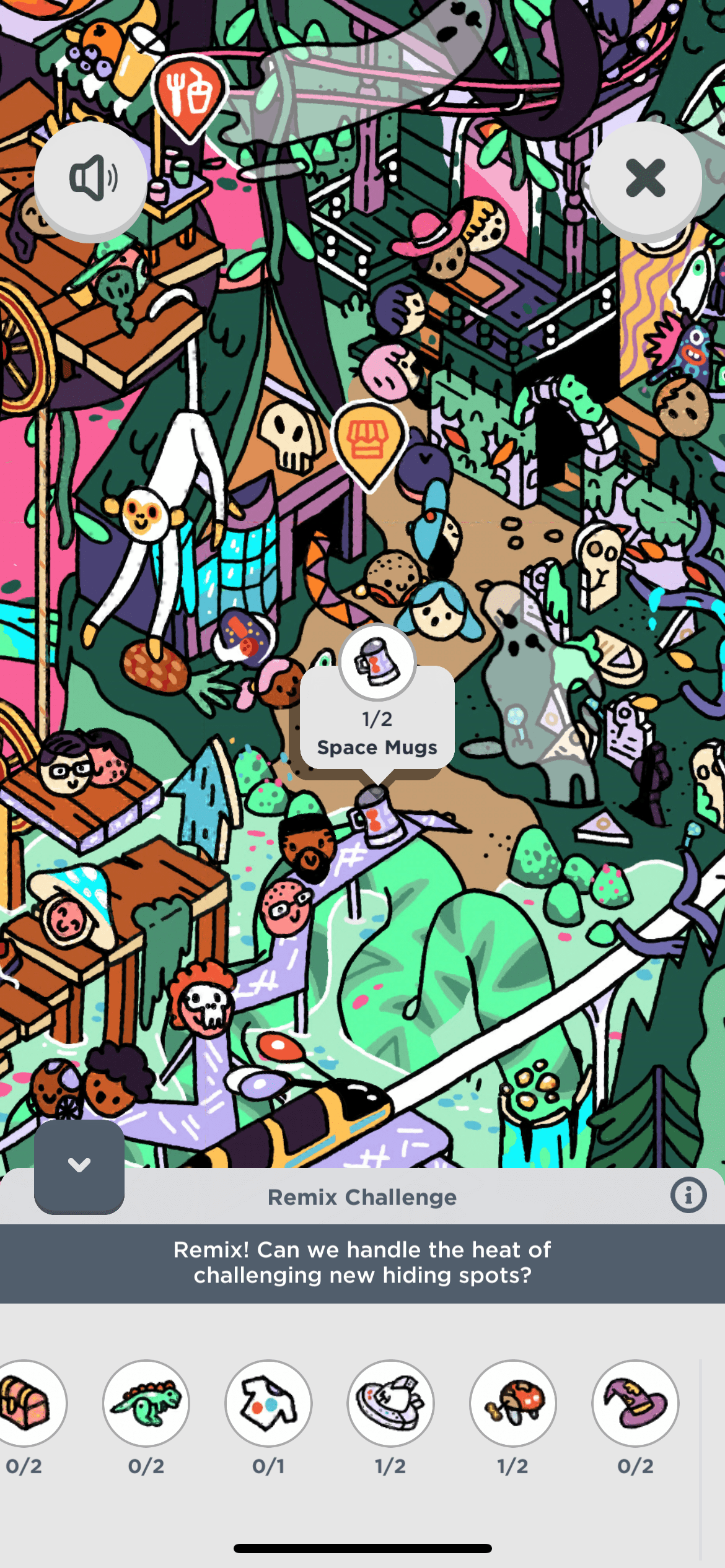Tap the yellow shop map pin
725x1568 pixels.
click(369, 440)
